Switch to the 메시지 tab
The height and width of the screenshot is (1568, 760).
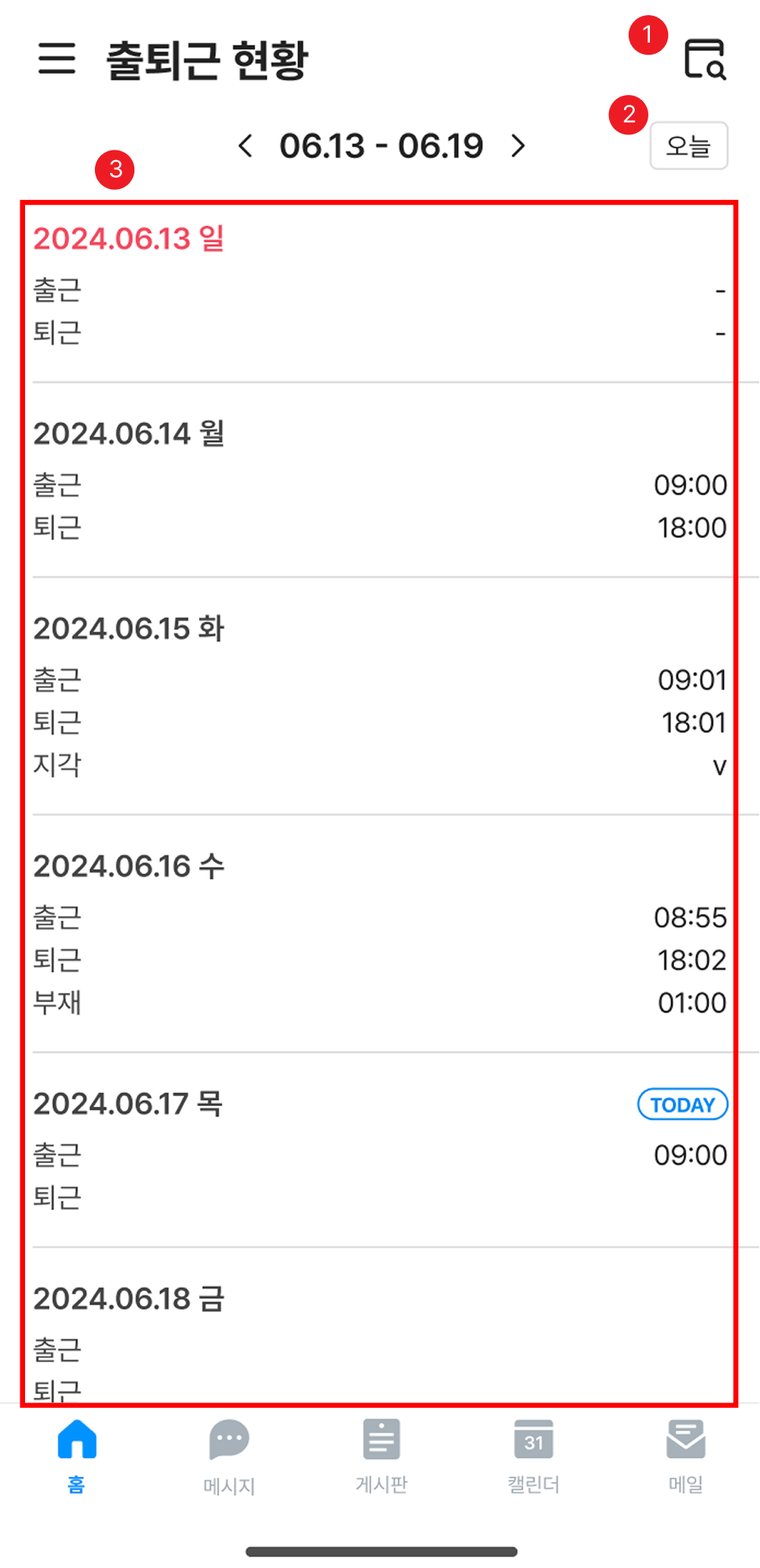click(229, 1455)
